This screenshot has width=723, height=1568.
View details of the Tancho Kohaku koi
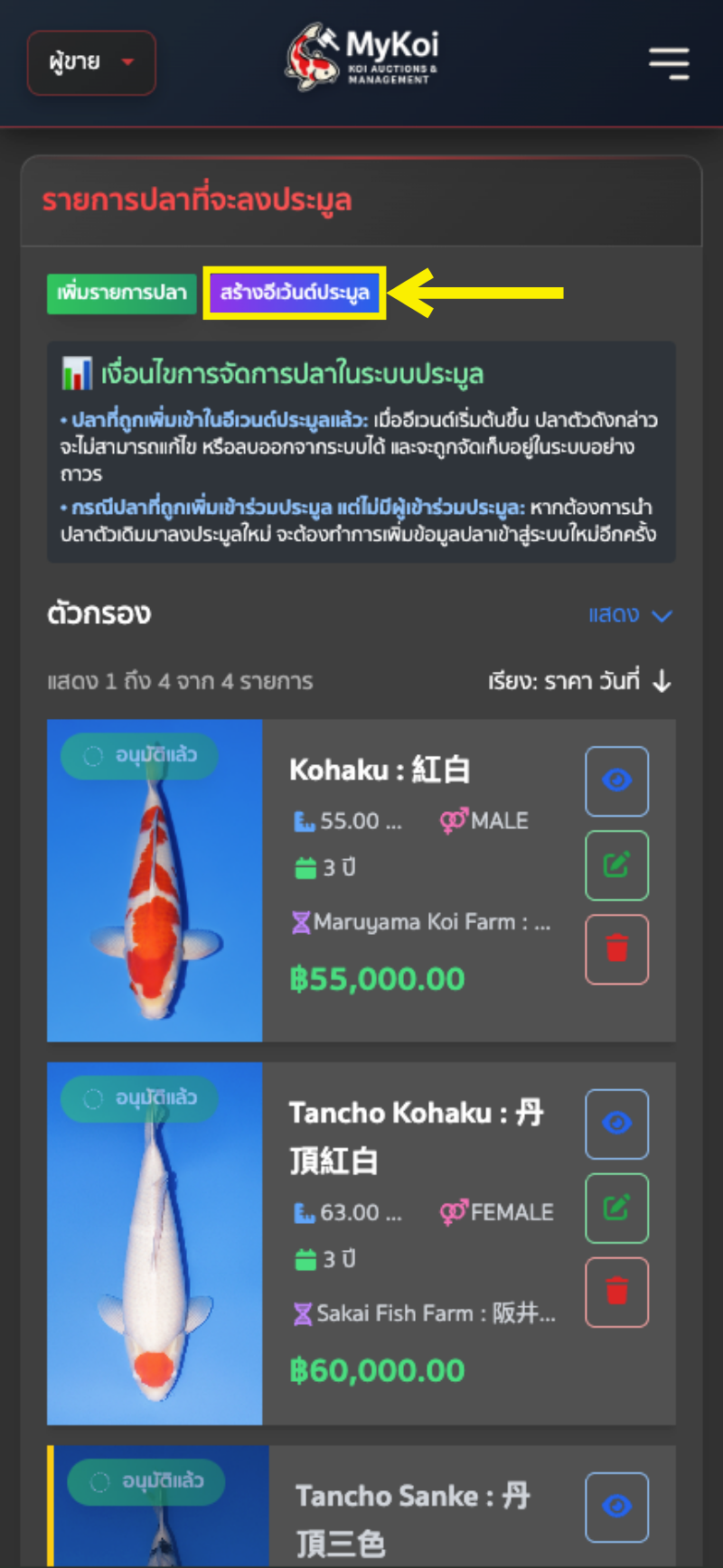pos(616,1124)
